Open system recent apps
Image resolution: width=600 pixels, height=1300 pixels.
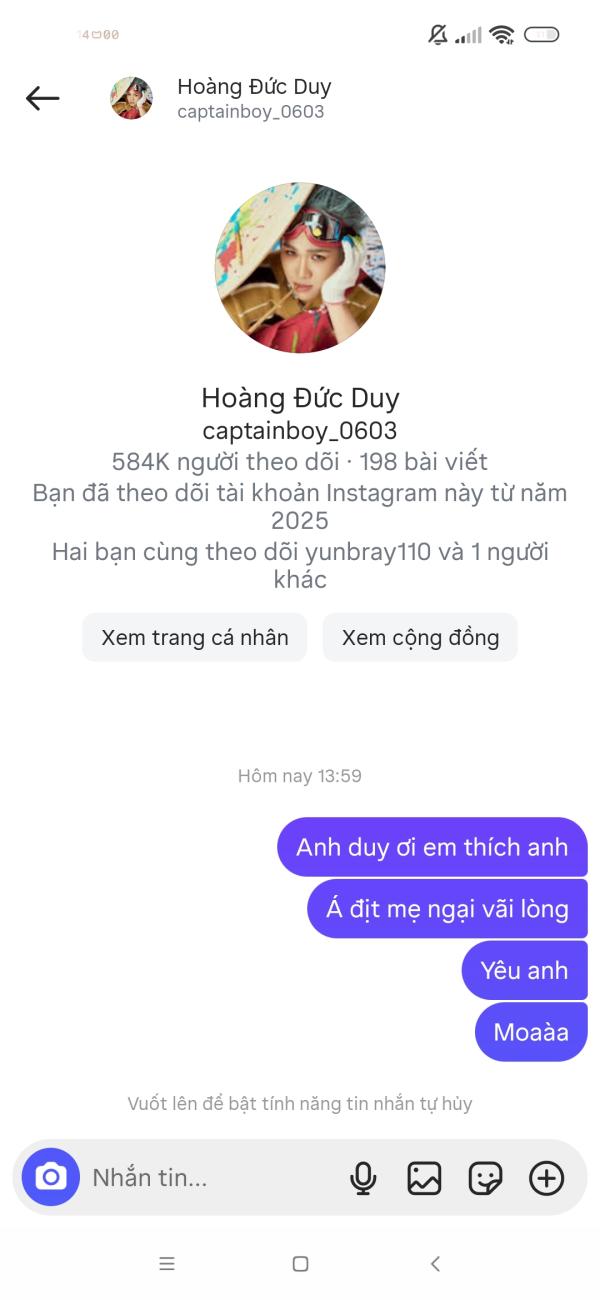[x=167, y=1264]
